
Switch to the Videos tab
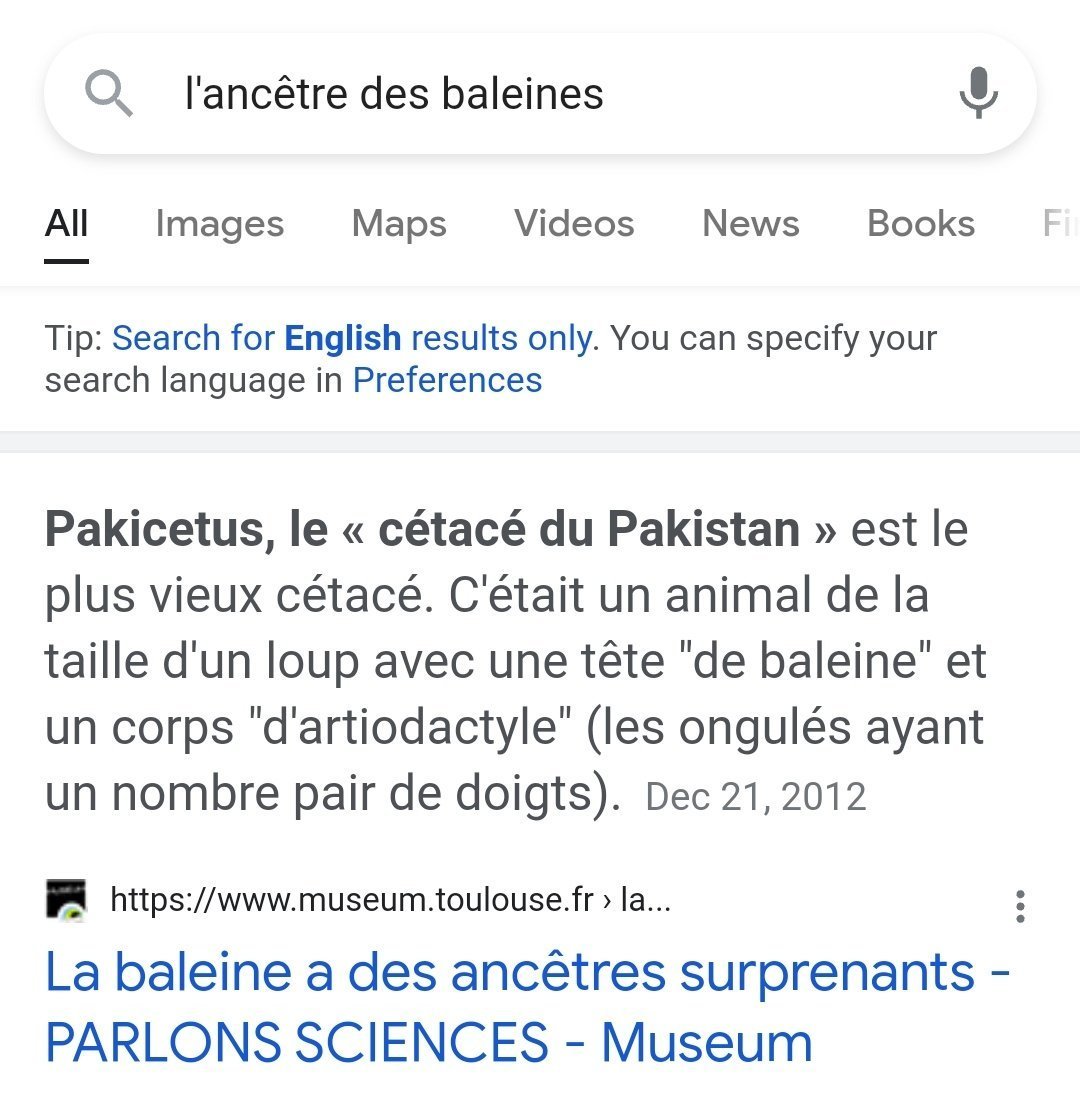click(x=574, y=223)
